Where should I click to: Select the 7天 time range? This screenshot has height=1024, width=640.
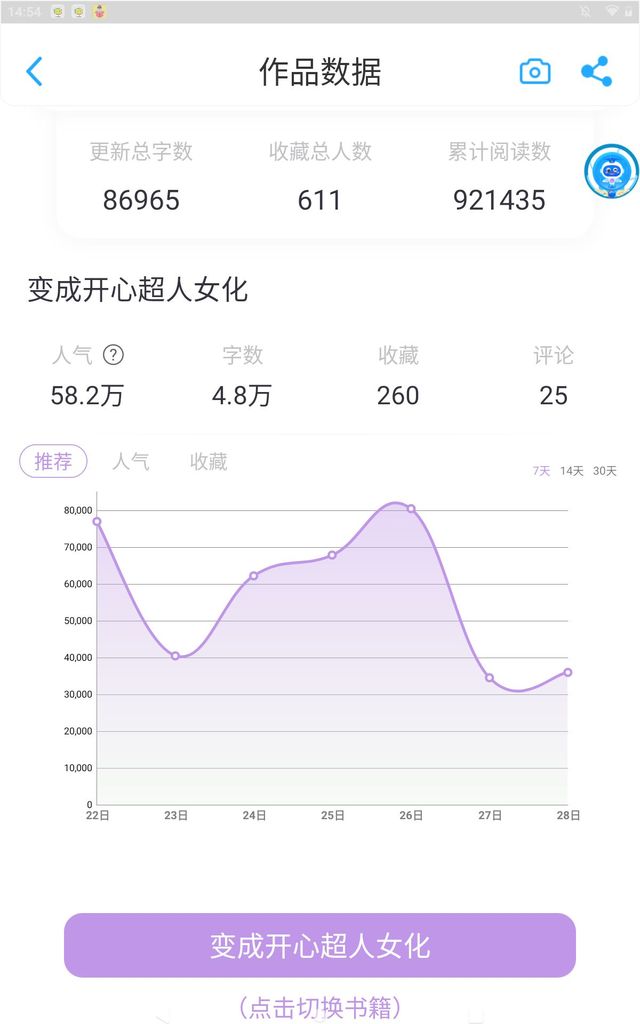(x=541, y=471)
